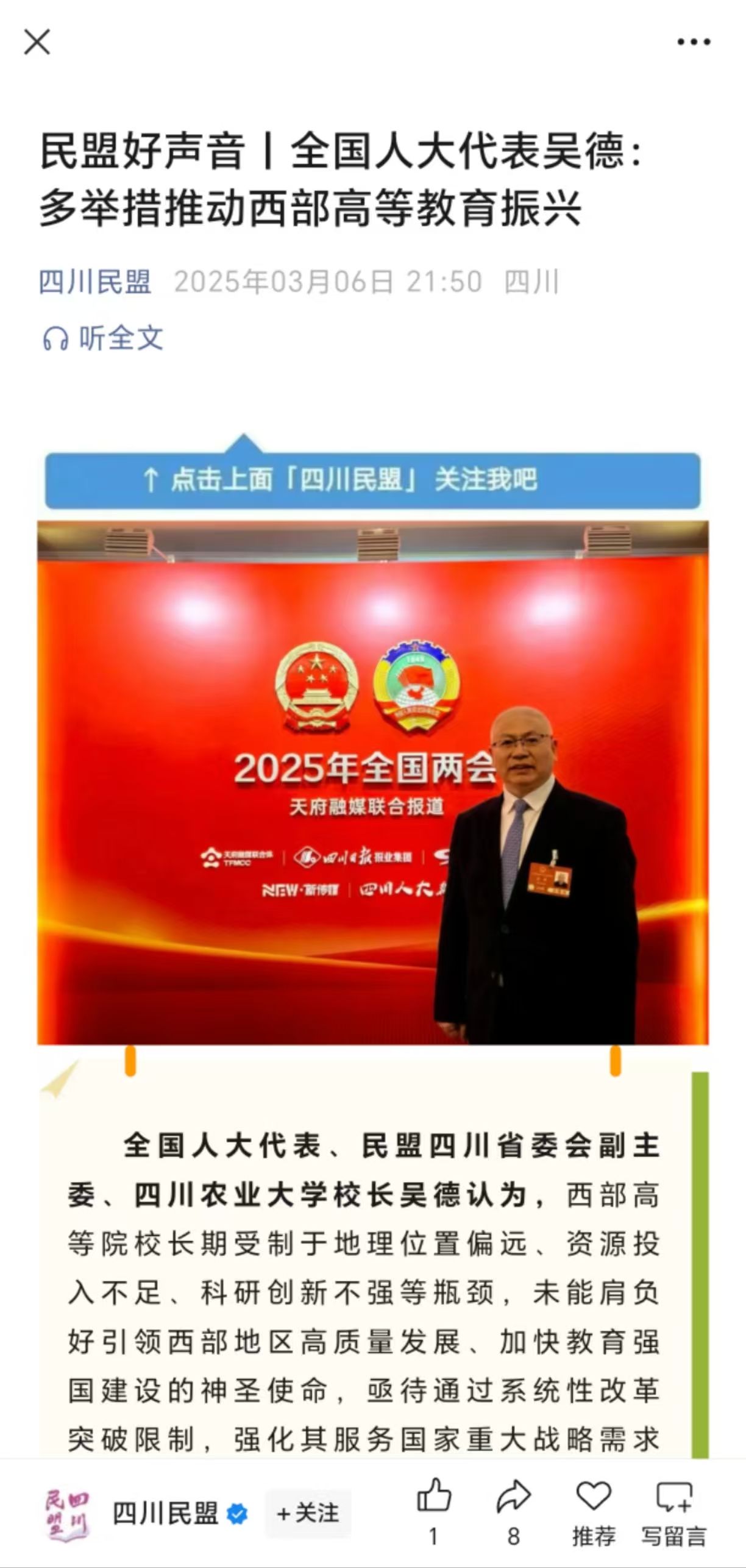Open the 2025年全国两会 article photo

372,783
